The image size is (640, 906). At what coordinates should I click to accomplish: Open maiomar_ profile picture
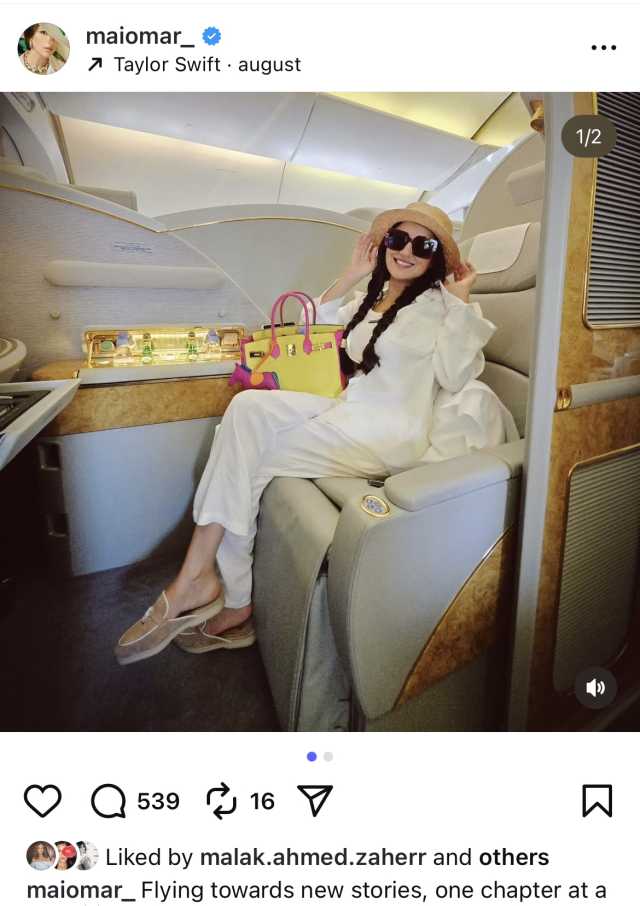(44, 49)
